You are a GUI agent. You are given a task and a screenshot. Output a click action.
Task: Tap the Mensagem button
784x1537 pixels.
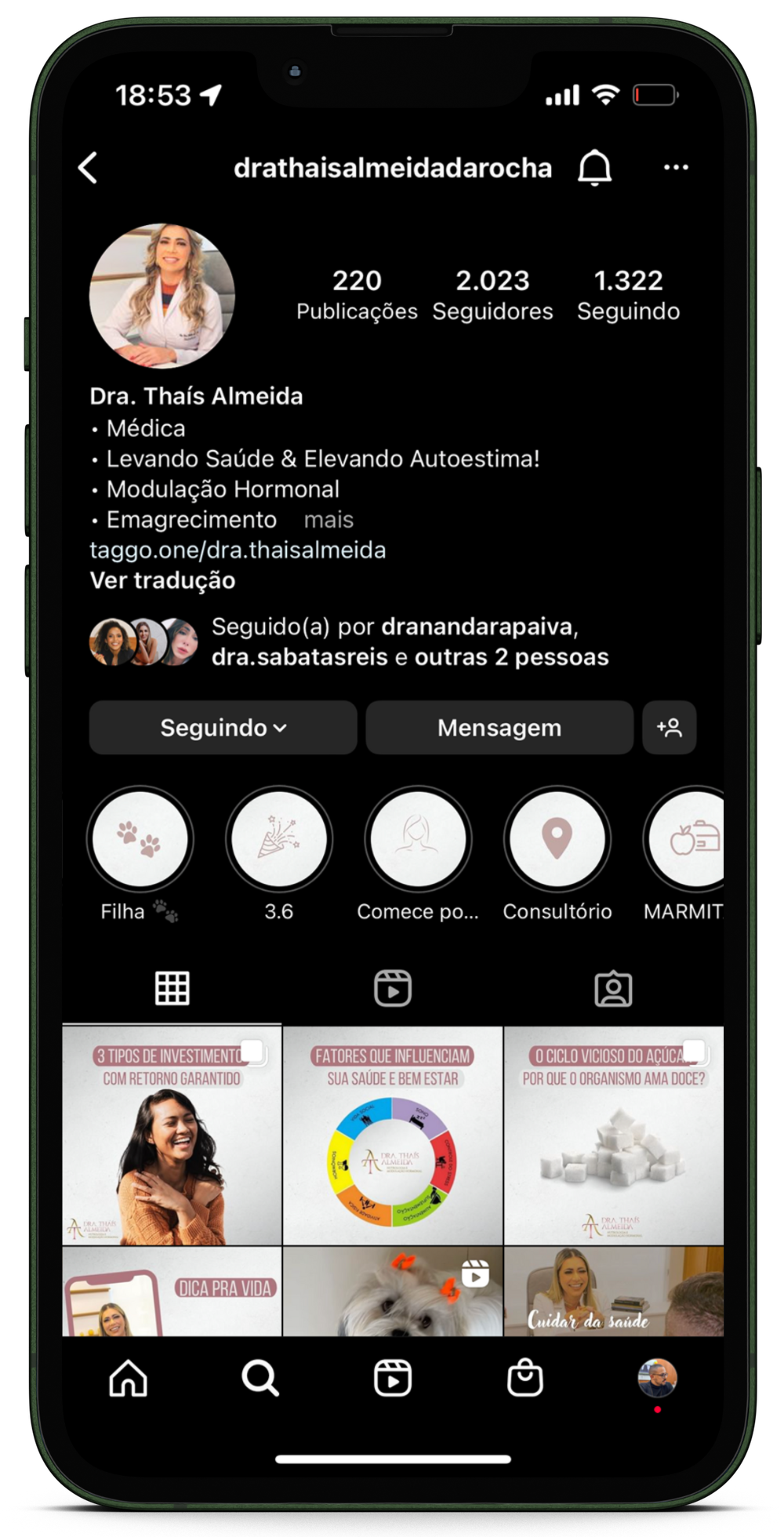click(x=499, y=728)
